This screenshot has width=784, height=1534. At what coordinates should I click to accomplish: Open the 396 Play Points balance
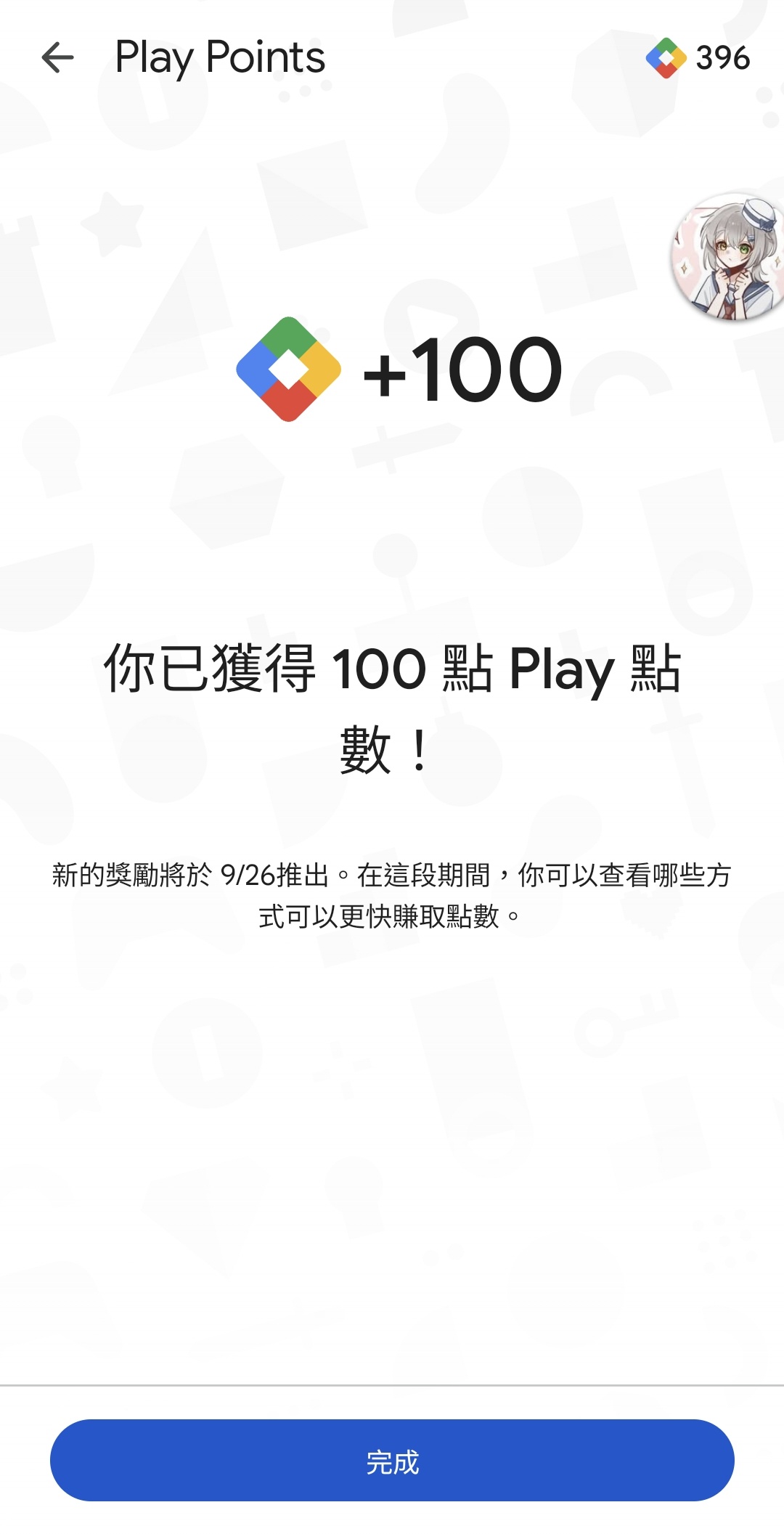point(698,58)
